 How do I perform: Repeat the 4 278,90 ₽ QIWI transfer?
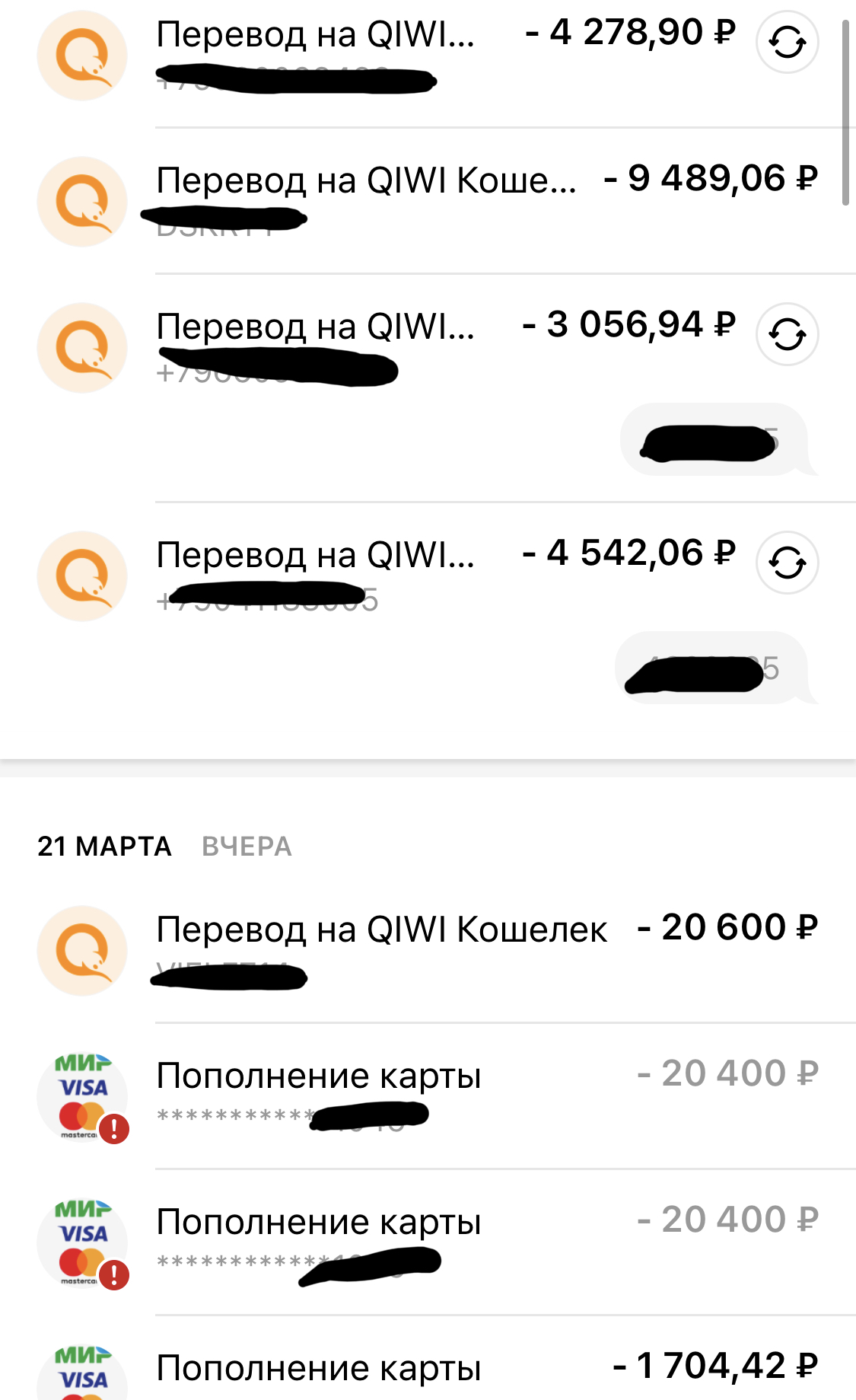(787, 43)
